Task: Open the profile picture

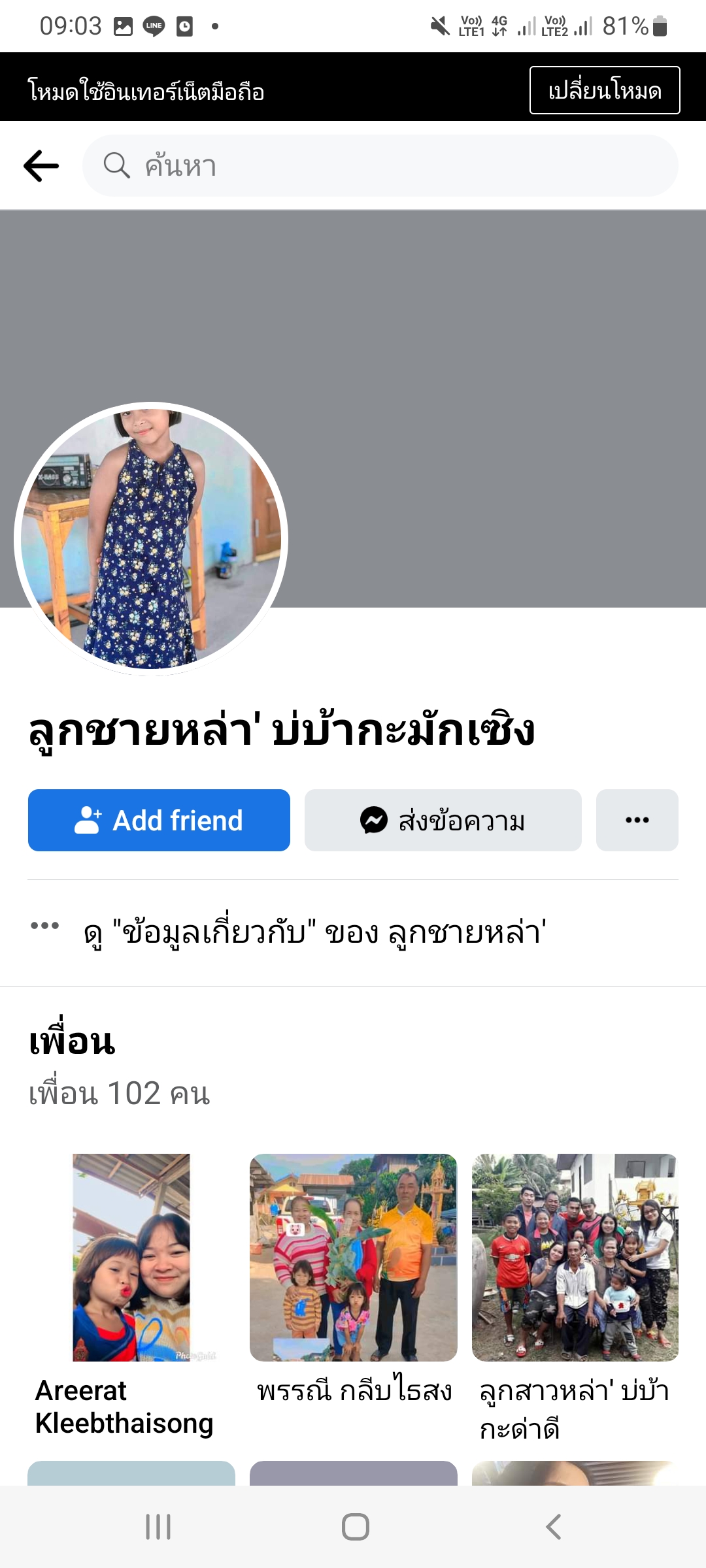Action: [x=151, y=539]
